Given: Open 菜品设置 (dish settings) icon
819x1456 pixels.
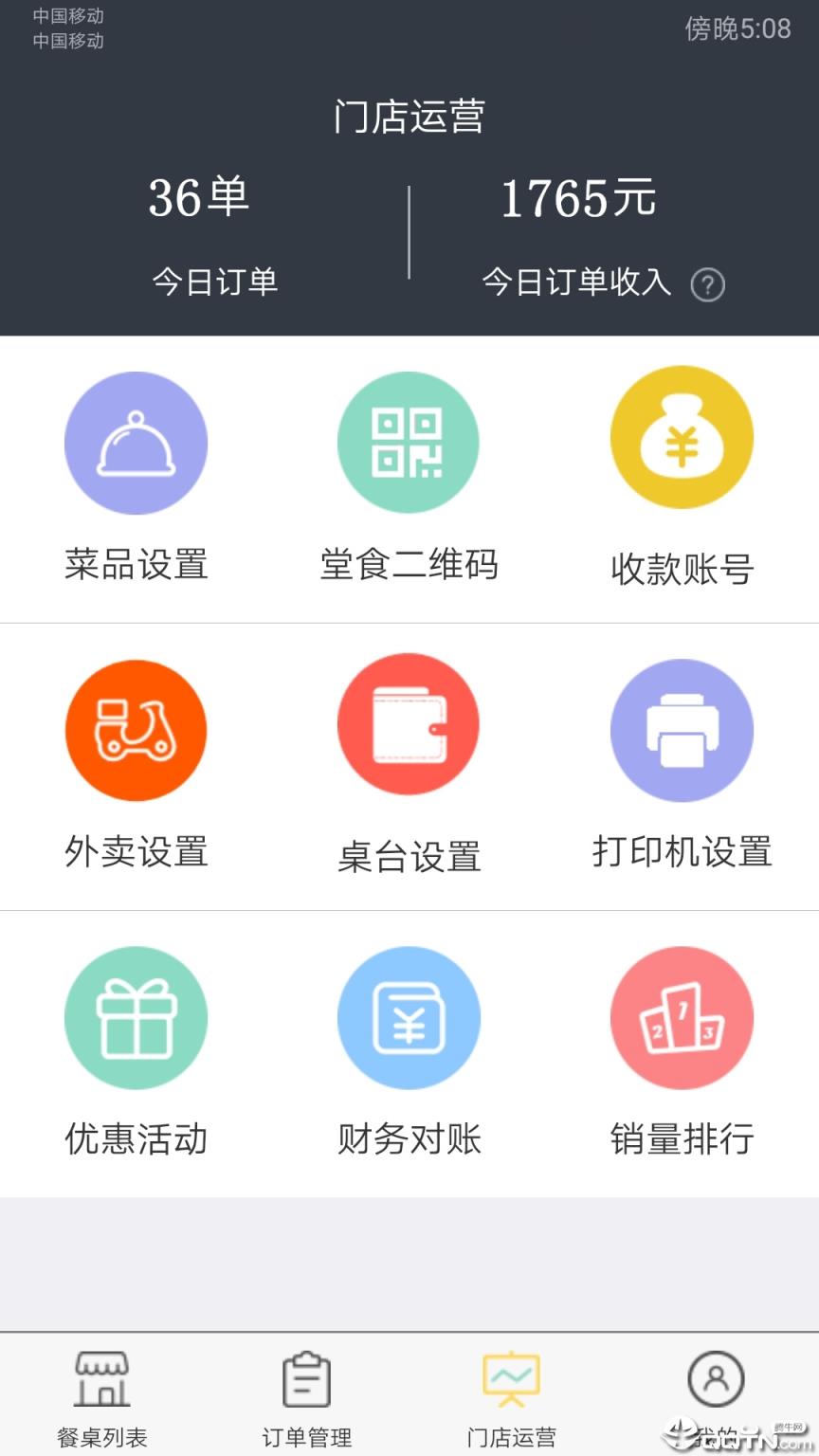Looking at the screenshot, I should click(x=136, y=443).
